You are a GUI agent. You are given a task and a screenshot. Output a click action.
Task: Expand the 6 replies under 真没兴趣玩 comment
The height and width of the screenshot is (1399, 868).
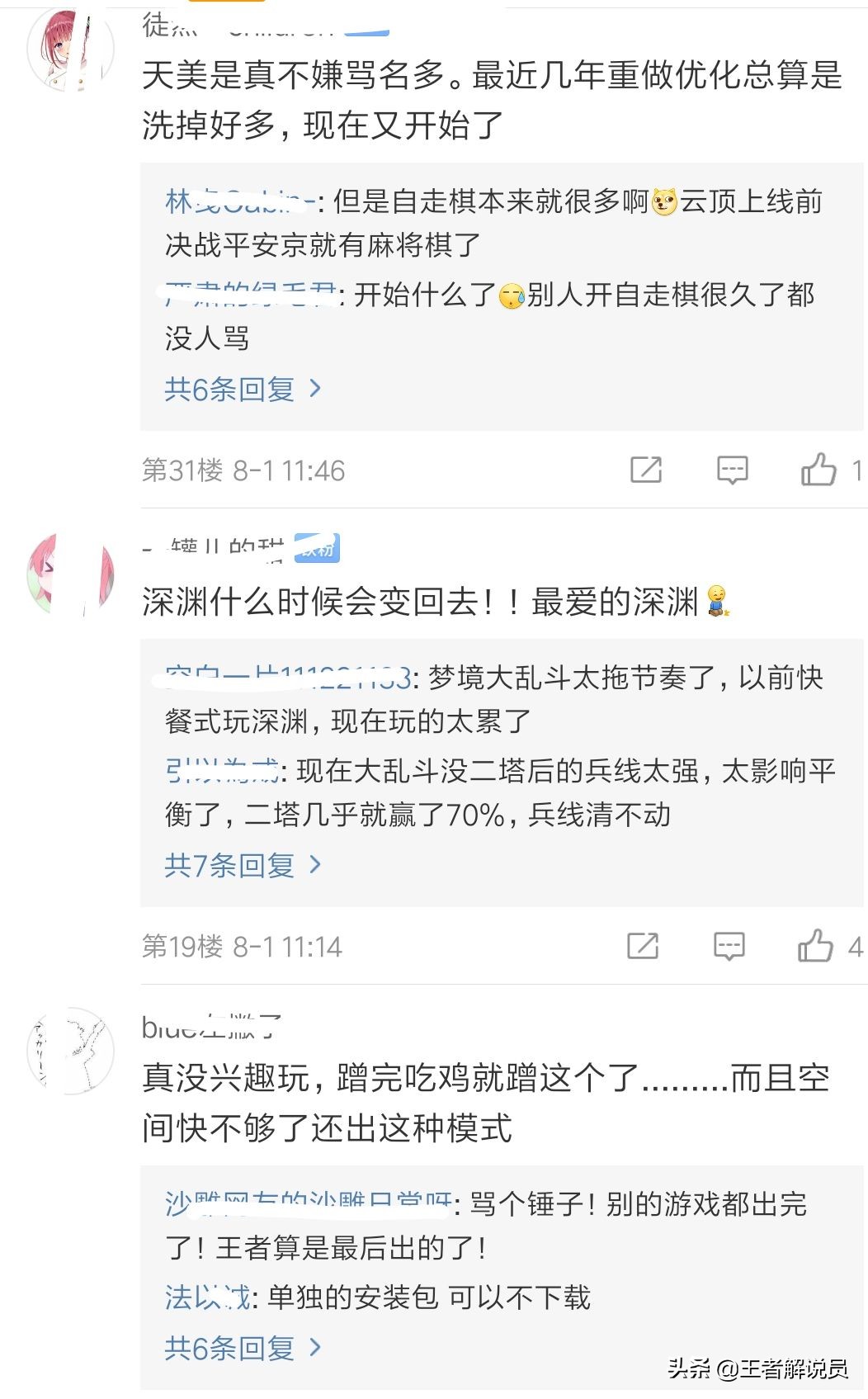point(243,1348)
